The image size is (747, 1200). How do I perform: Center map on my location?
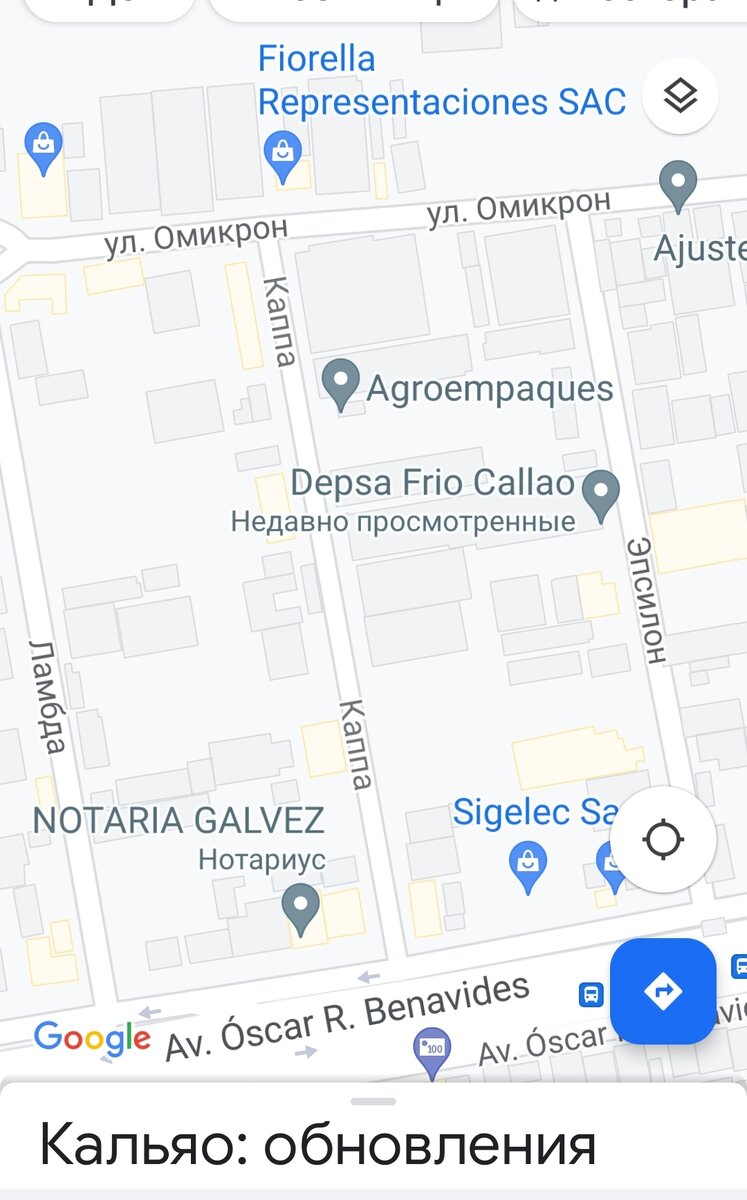(663, 839)
